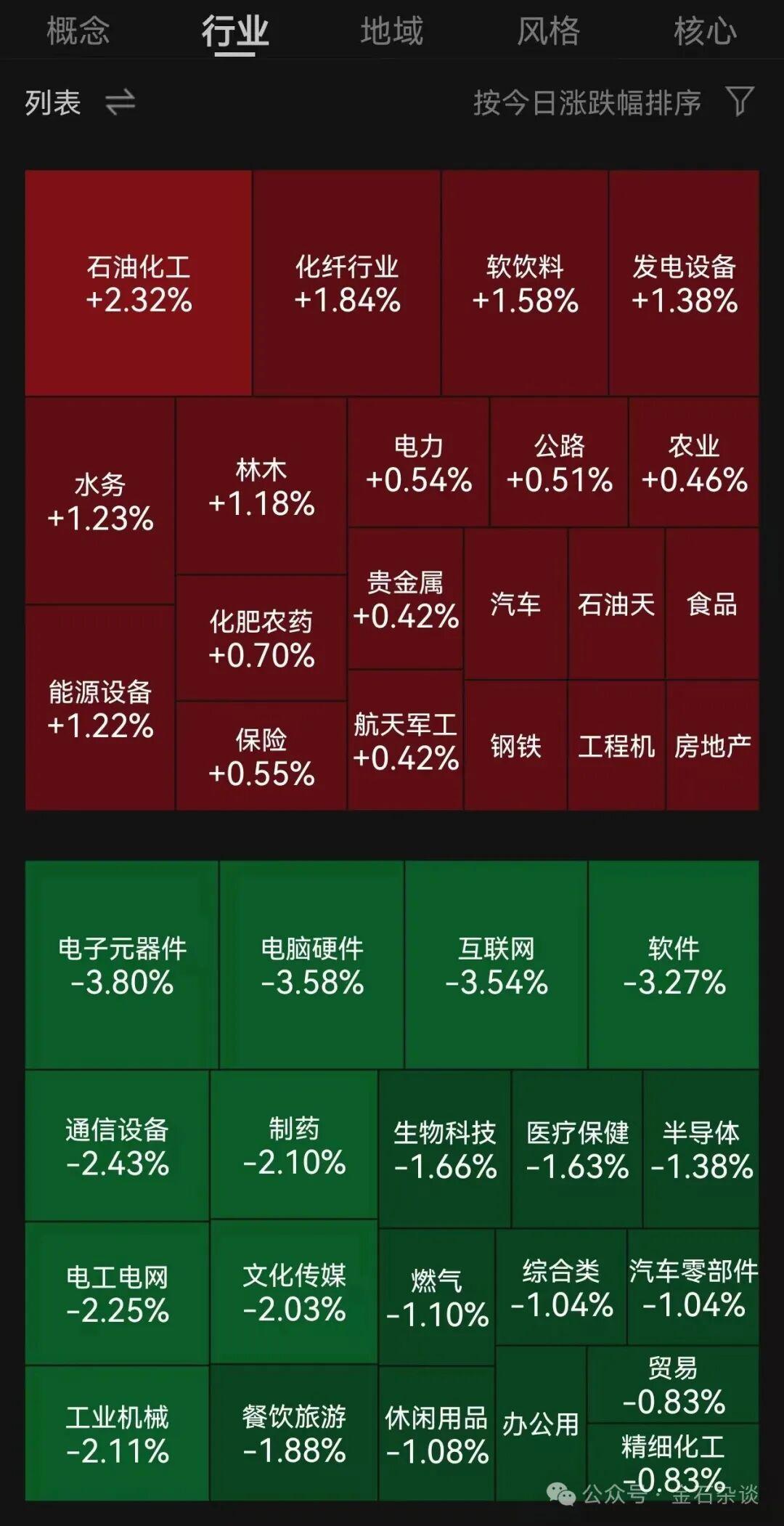This screenshot has height=1526, width=784.
Task: View the 贸易 -0.83% tile
Action: coord(673,1384)
